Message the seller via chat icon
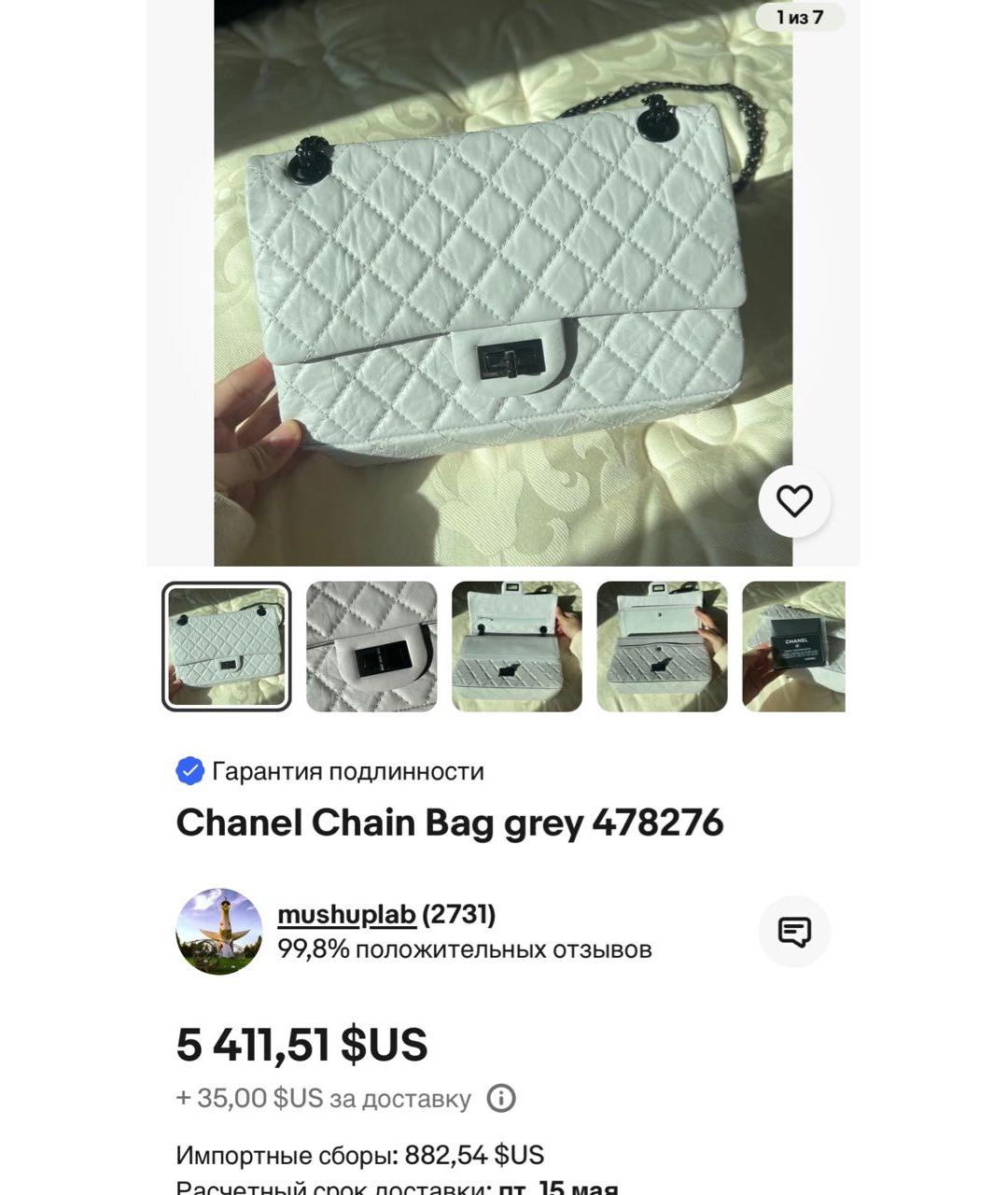Viewport: 1008px width, 1195px height. pos(794,932)
